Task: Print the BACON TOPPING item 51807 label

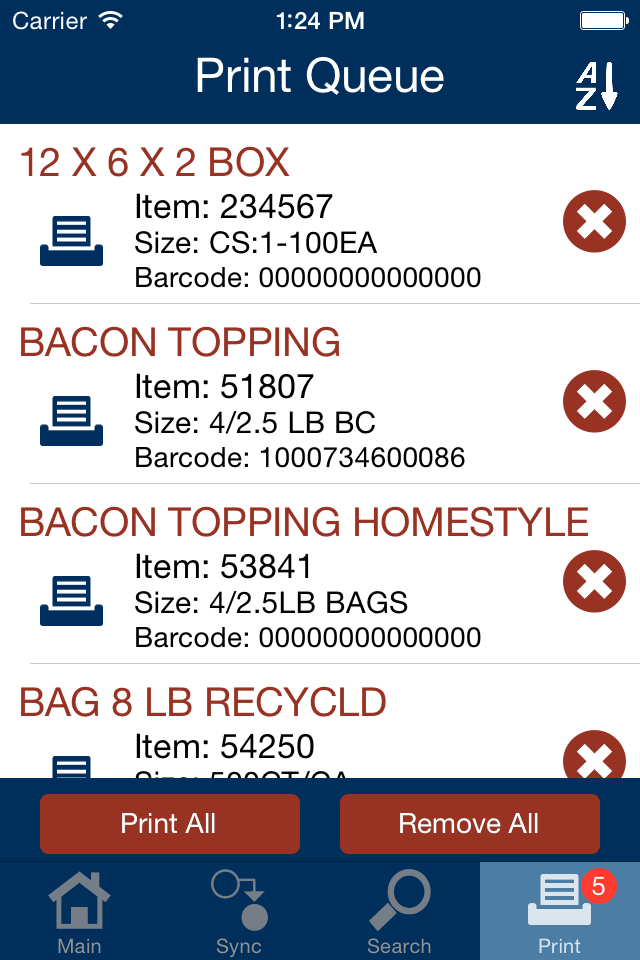Action: tap(71, 421)
